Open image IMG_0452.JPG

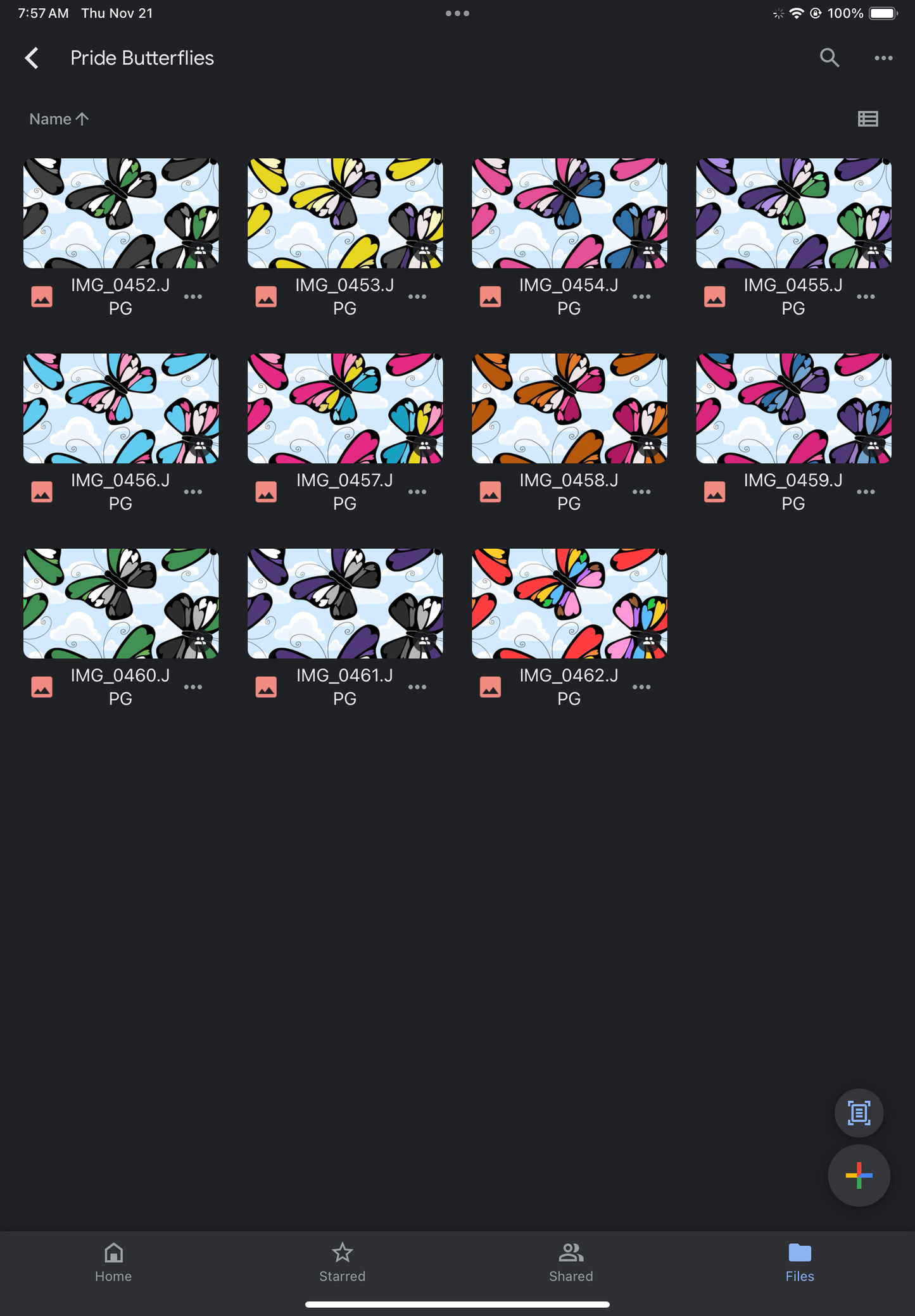pyautogui.click(x=121, y=213)
